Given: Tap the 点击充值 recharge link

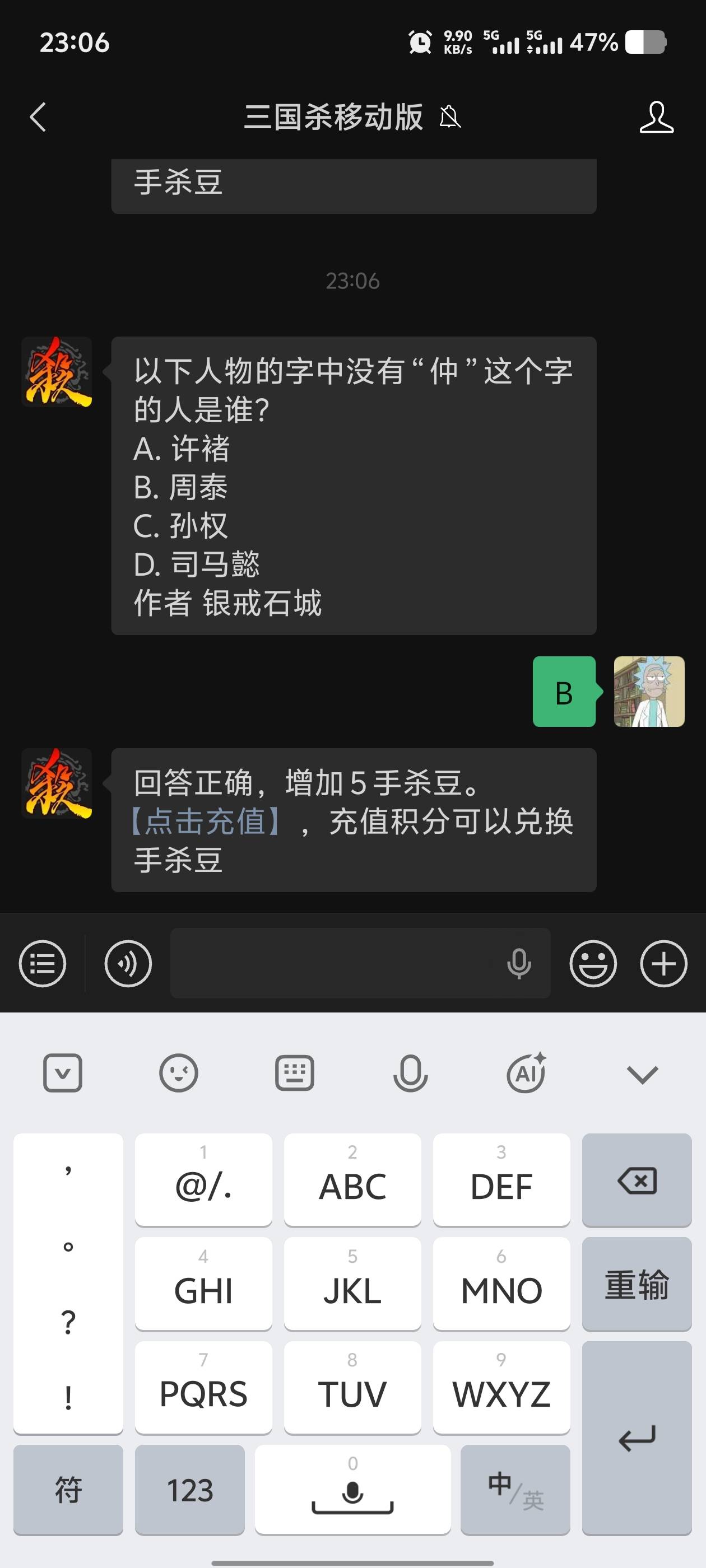Looking at the screenshot, I should click(206, 821).
